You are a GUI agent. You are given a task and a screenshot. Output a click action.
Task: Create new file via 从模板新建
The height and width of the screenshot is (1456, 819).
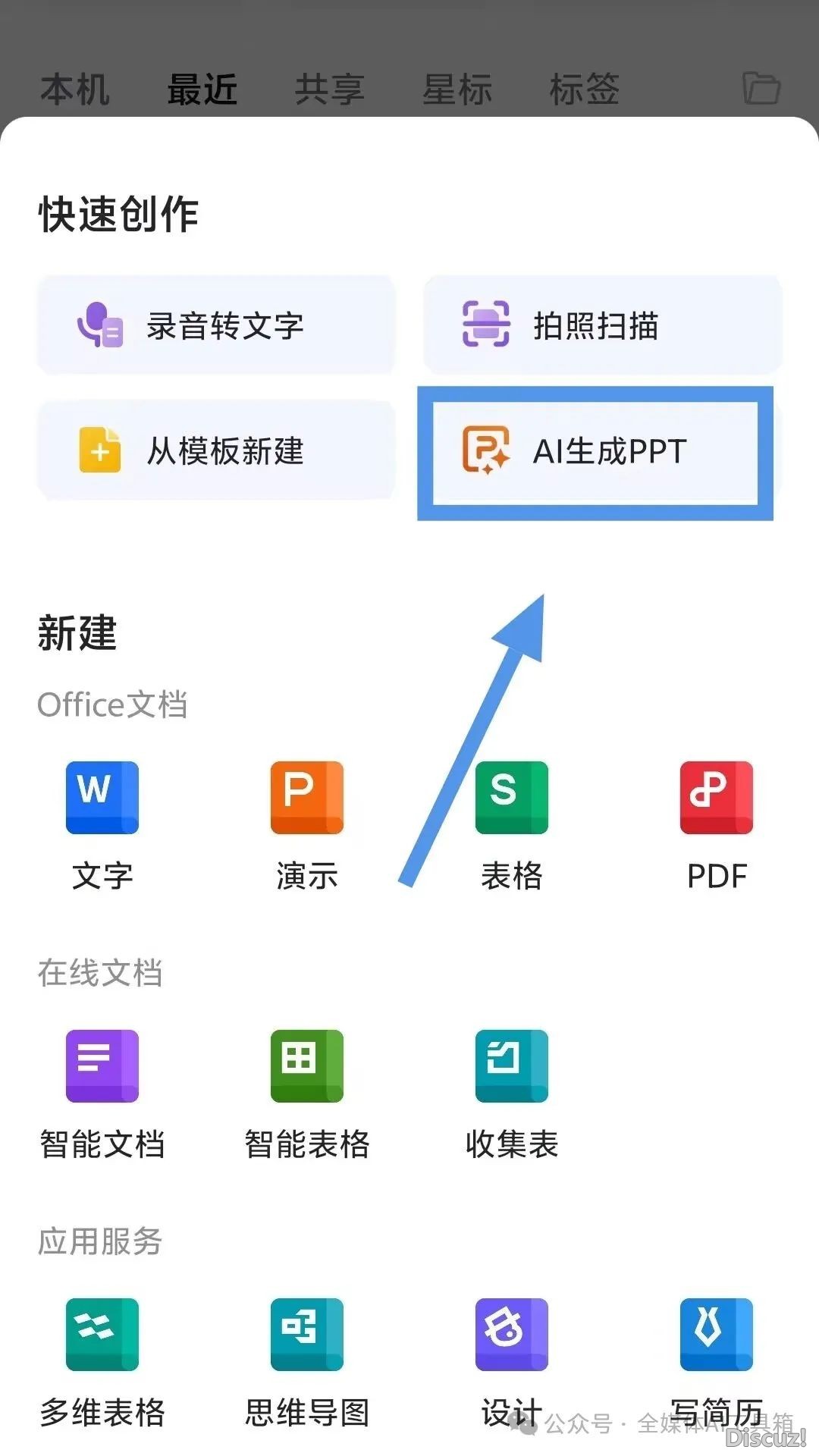(216, 450)
